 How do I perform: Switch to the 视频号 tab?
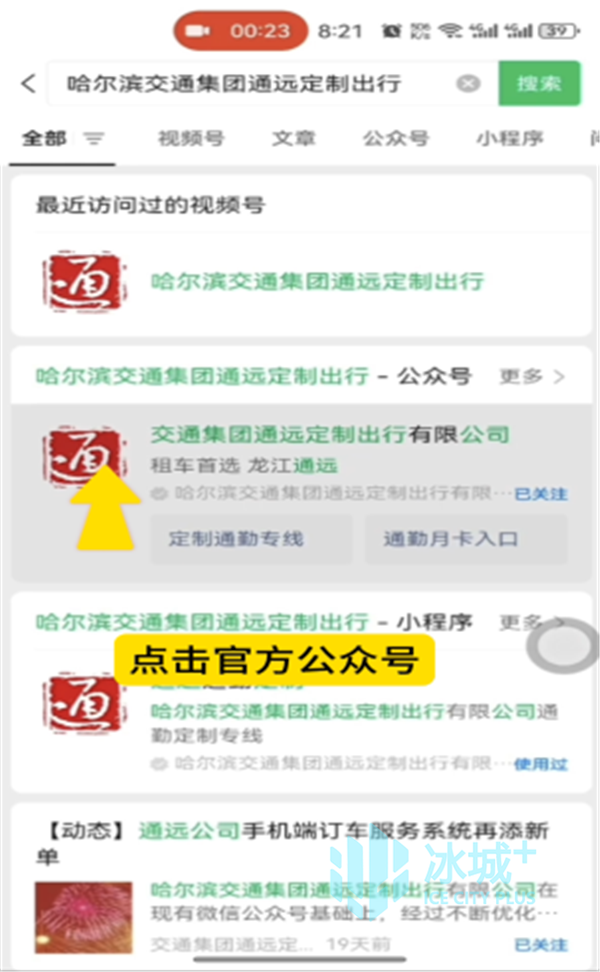(190, 139)
